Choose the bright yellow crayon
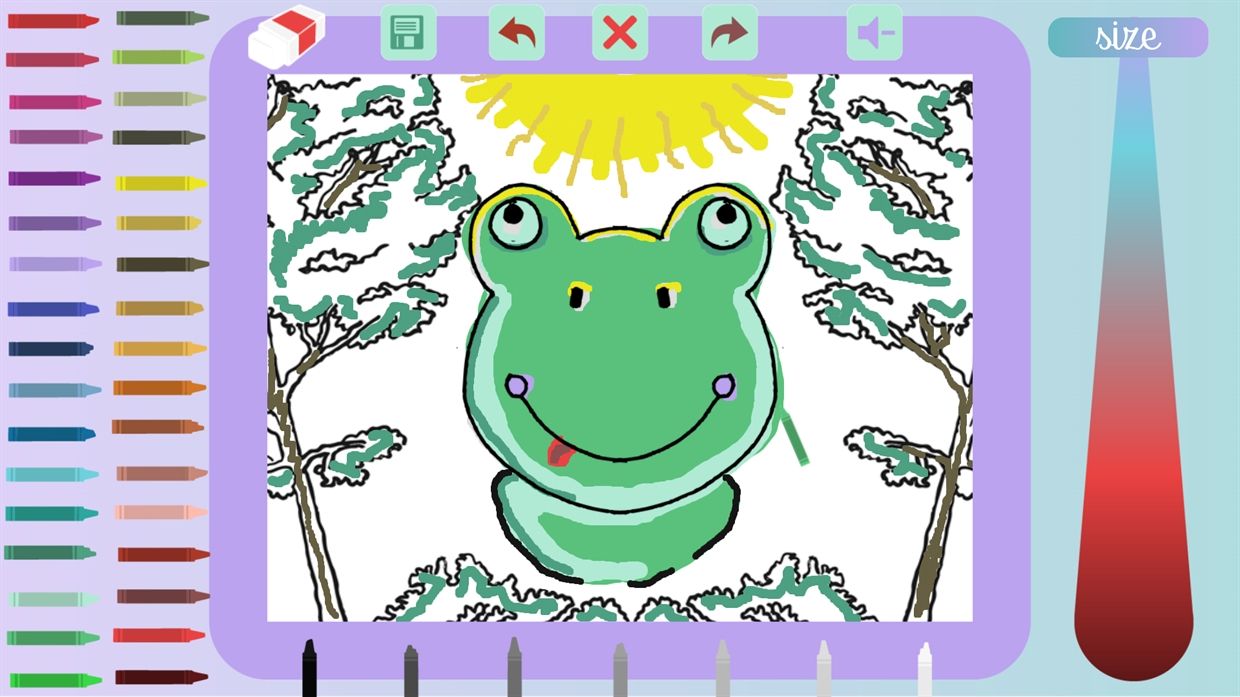 (x=160, y=184)
